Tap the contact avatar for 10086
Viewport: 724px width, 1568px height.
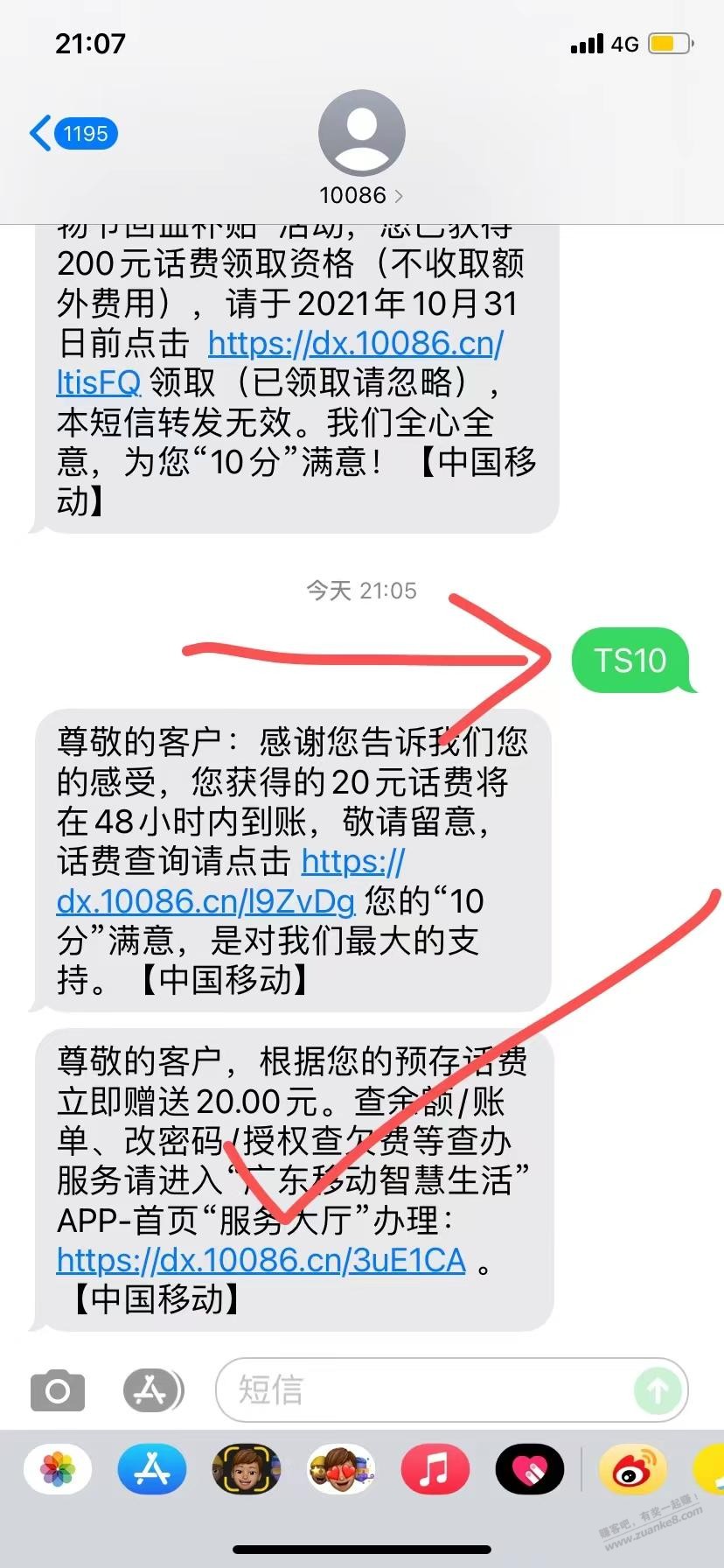[x=361, y=131]
